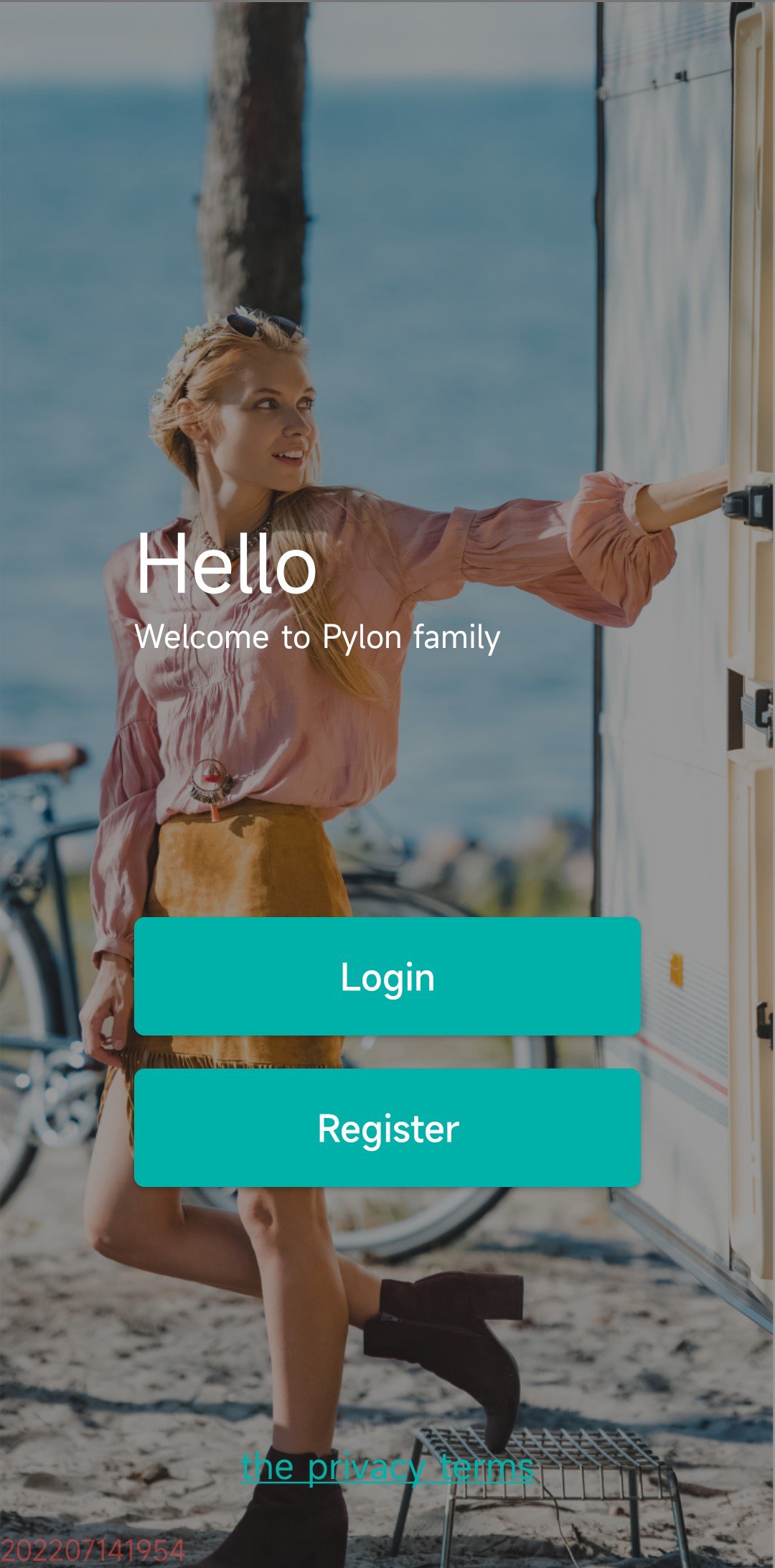Open the privacy terms link
775x1568 pixels.
coord(387,1467)
